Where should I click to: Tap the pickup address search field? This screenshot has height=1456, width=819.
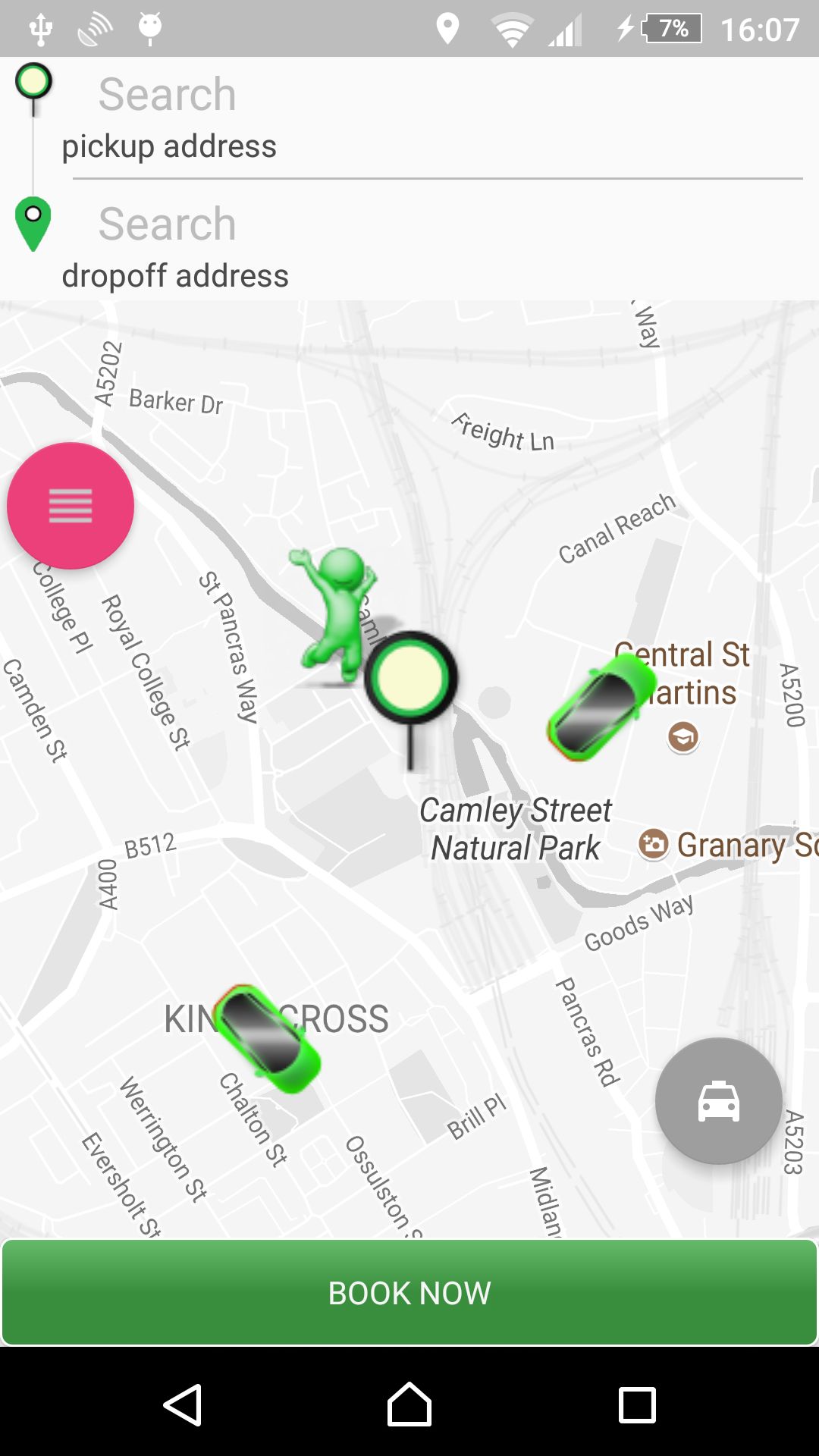pos(432,118)
